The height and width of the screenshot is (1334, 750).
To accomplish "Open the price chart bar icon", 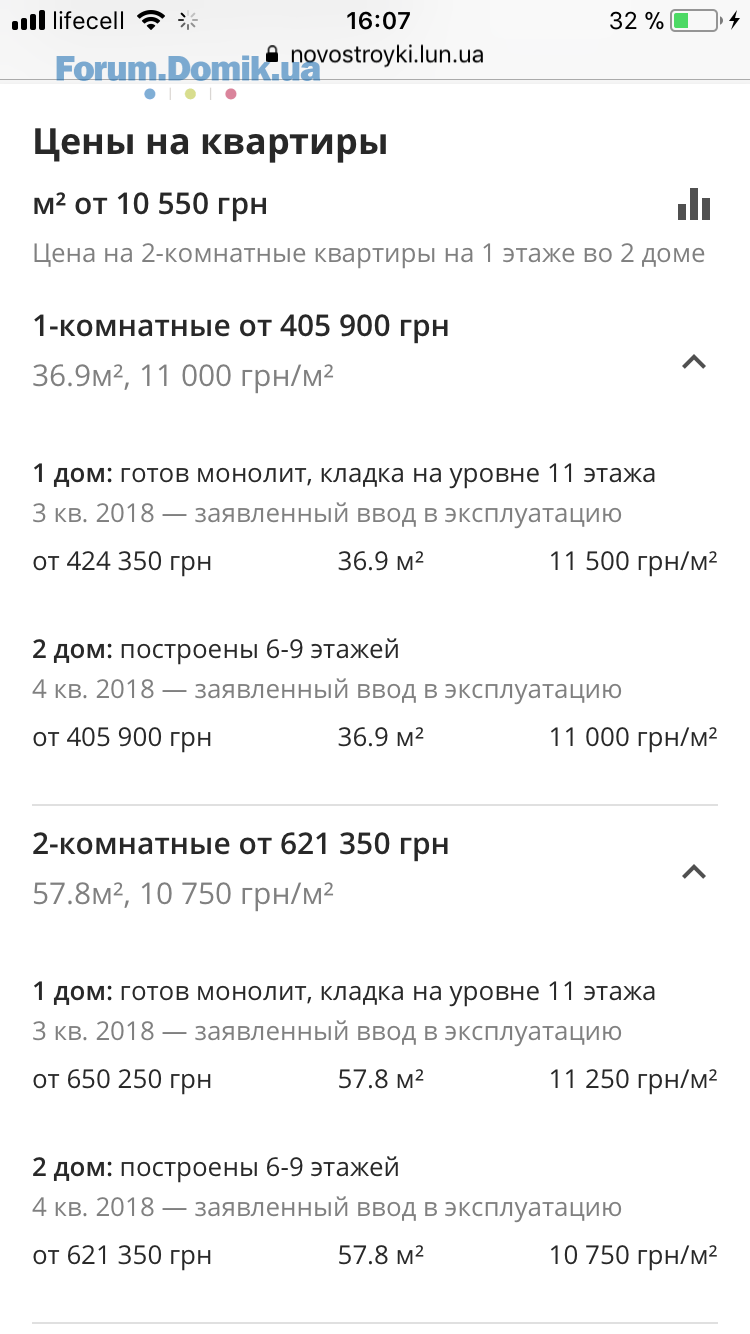I will coord(694,204).
